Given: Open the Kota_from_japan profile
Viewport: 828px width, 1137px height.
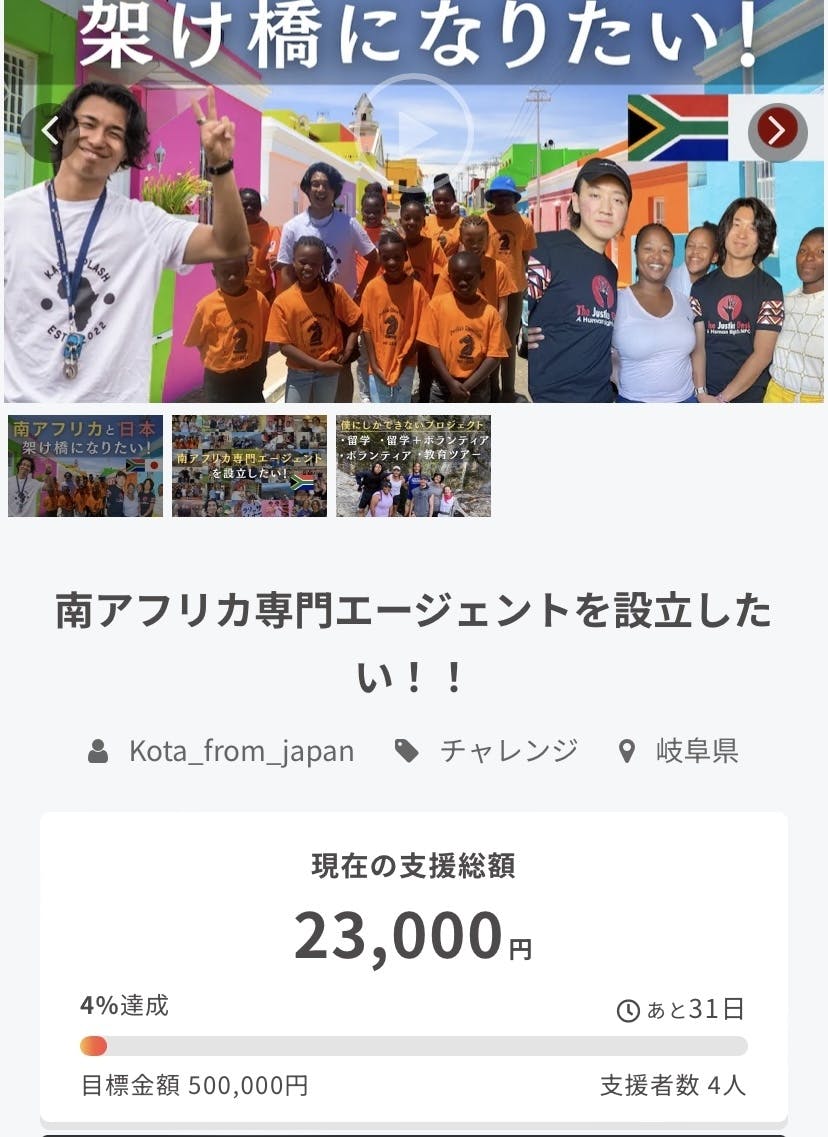Looking at the screenshot, I should (240, 751).
